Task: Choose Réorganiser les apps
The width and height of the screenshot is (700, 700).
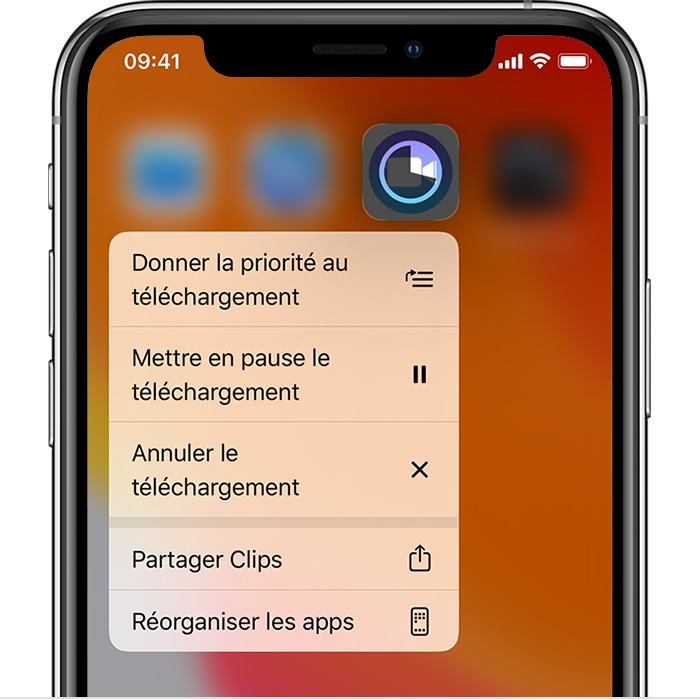Action: tap(283, 622)
